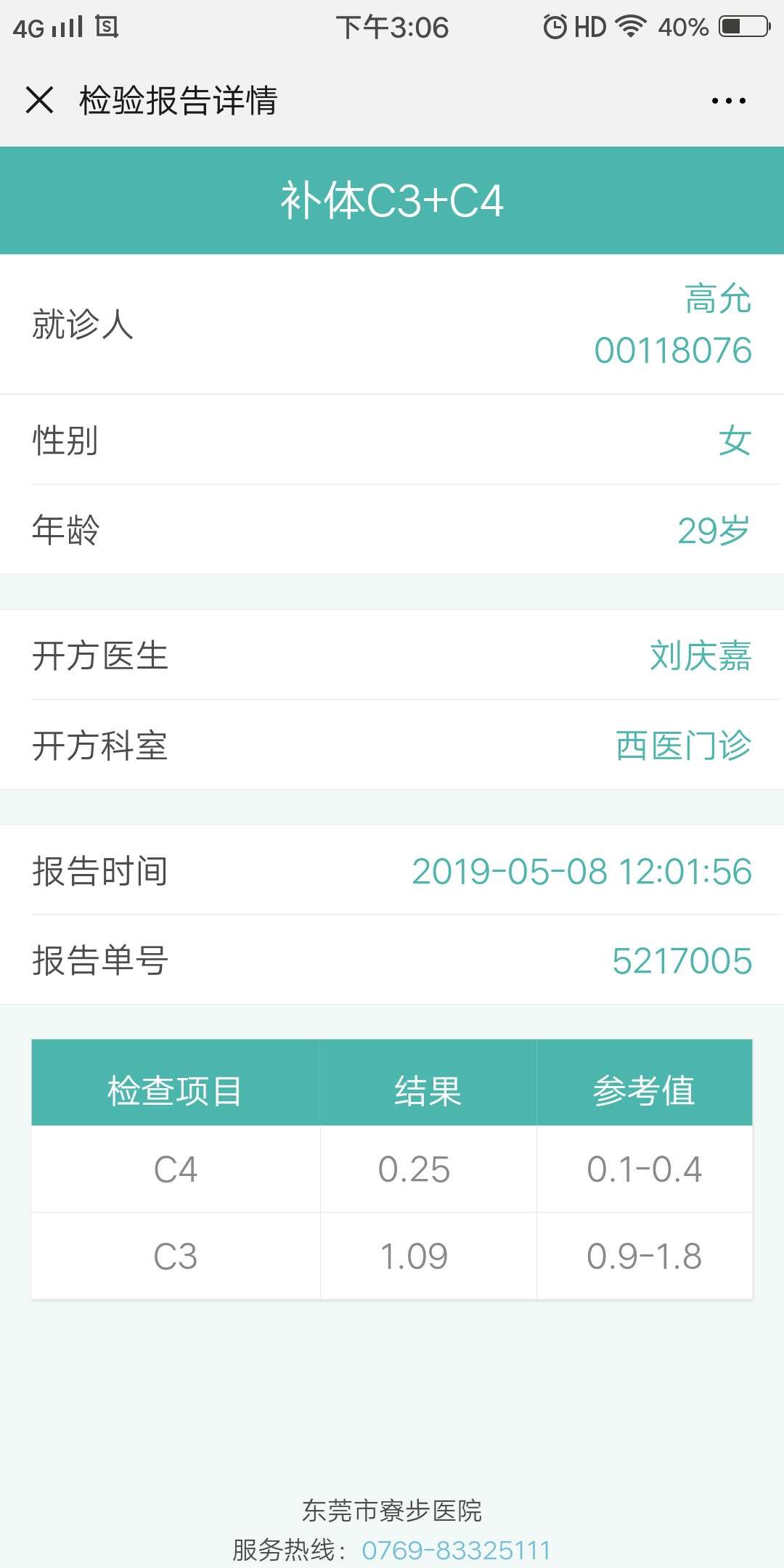Screen dimensions: 784x1568
Task: Close the 检验报告详情 page via X icon
Action: pyautogui.click(x=40, y=101)
